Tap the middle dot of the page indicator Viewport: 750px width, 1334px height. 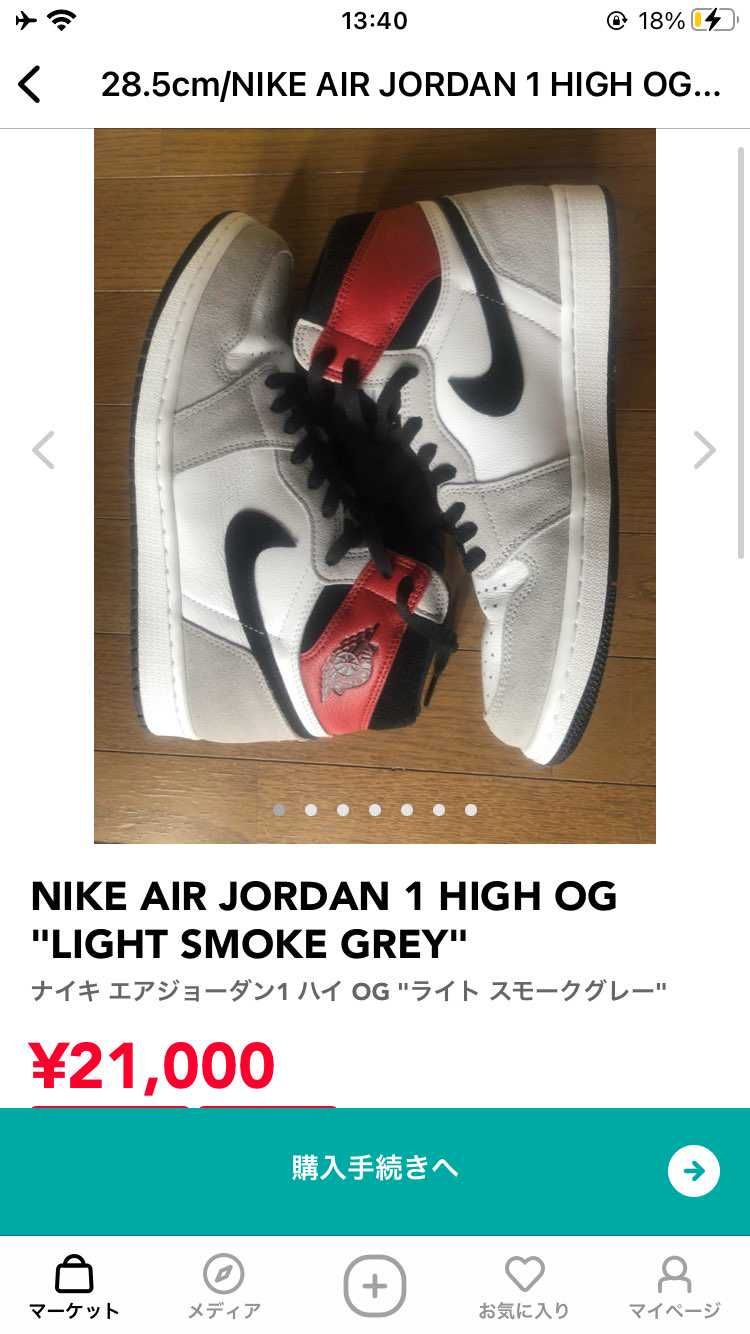375,810
